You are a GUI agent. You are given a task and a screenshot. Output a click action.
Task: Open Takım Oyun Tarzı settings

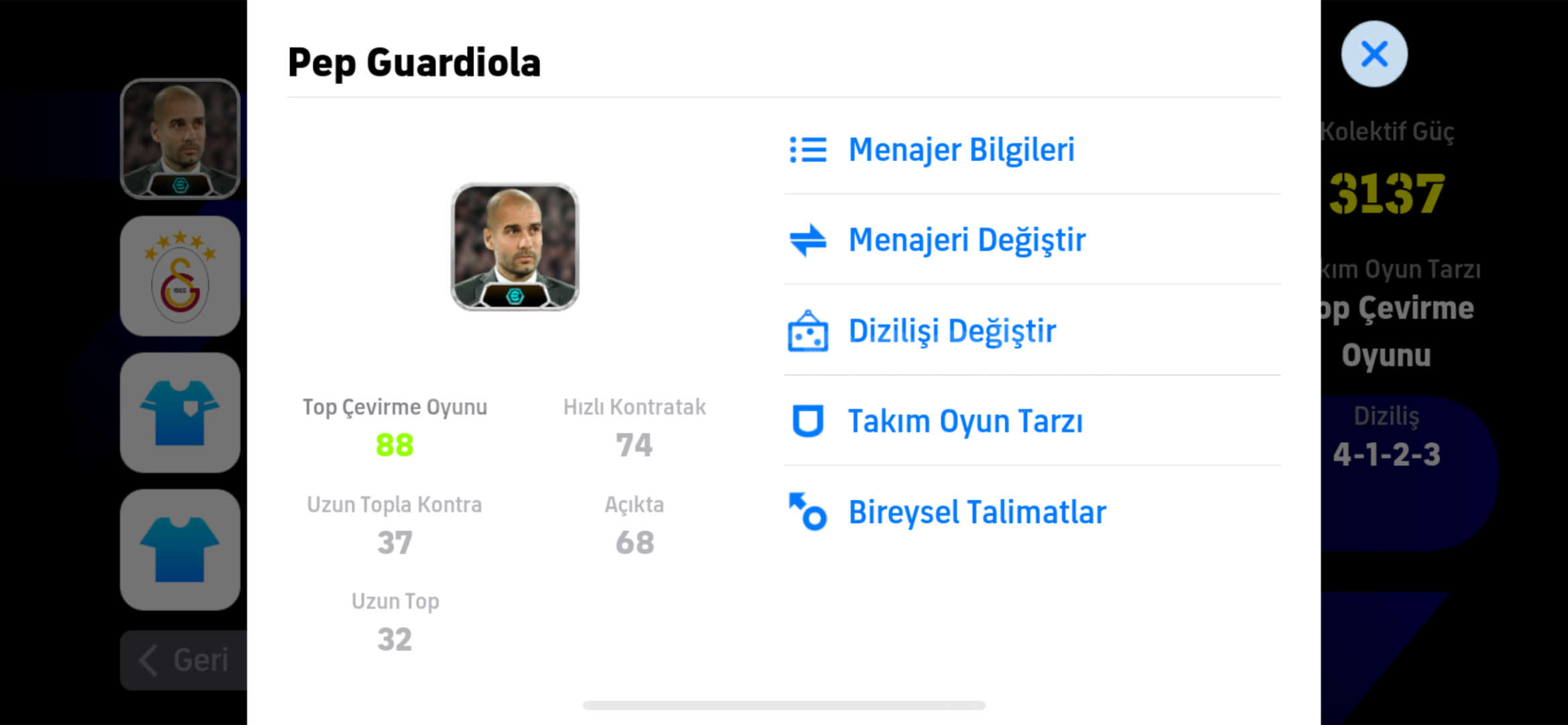965,422
